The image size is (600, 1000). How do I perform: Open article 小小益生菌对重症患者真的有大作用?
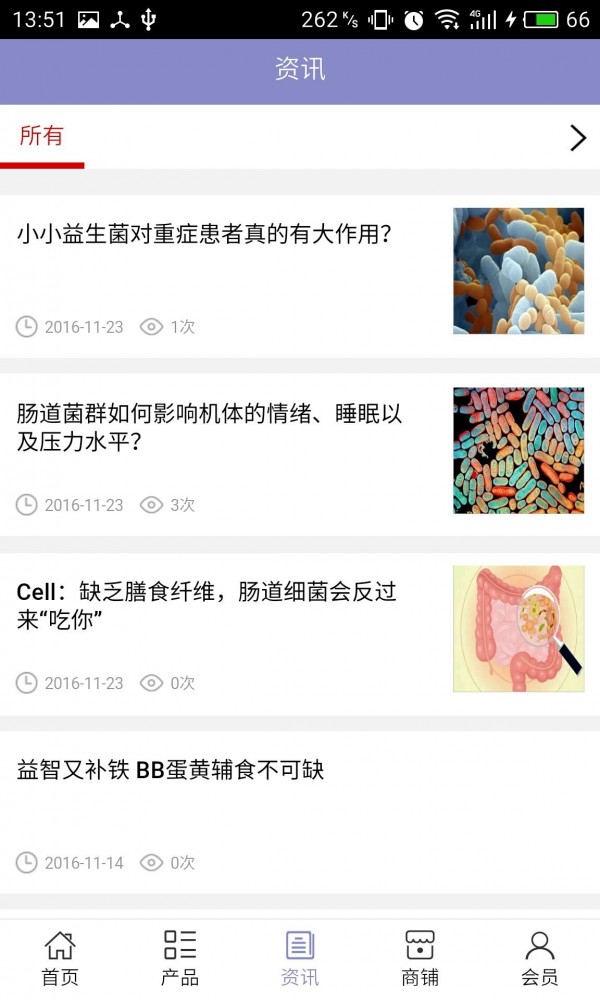204,235
